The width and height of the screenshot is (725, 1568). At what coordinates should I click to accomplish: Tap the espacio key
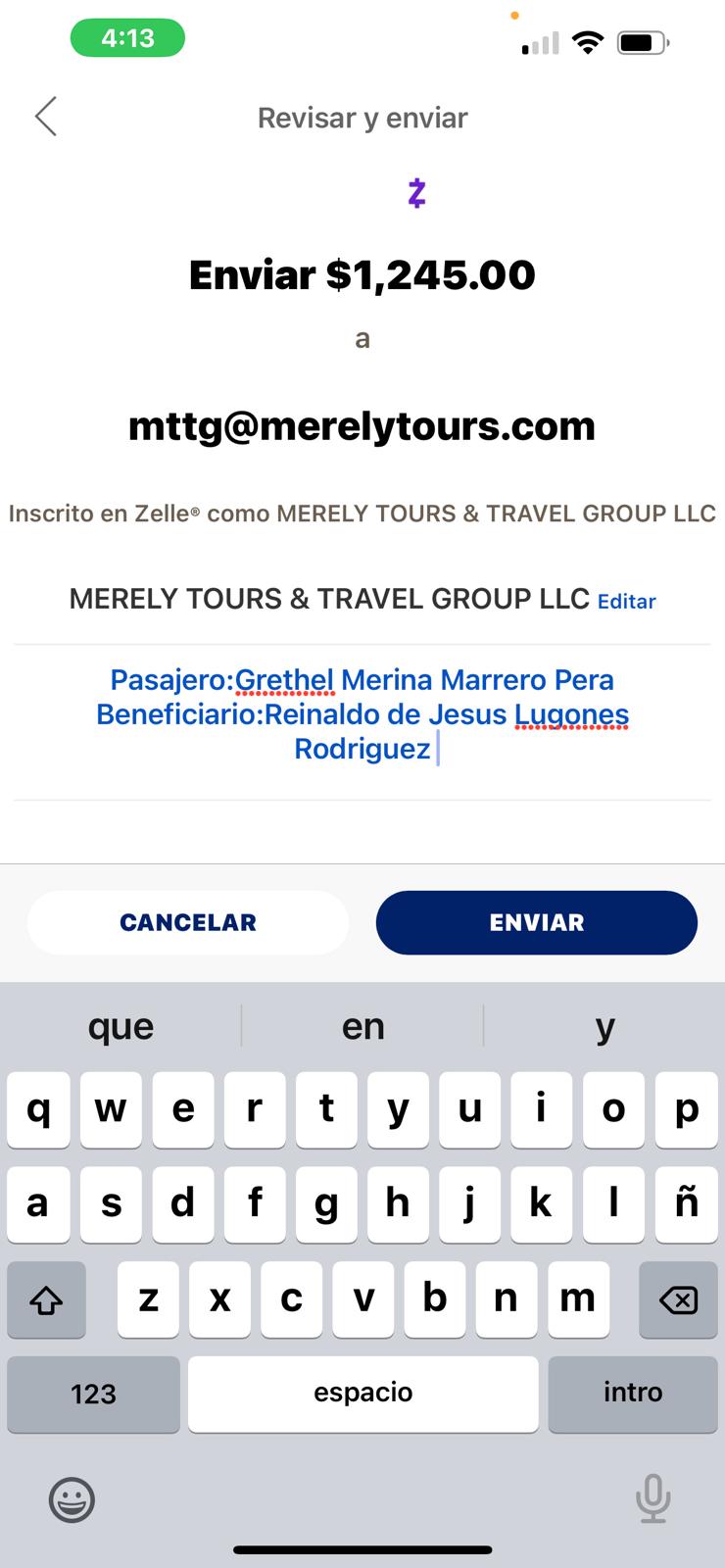(x=363, y=1394)
